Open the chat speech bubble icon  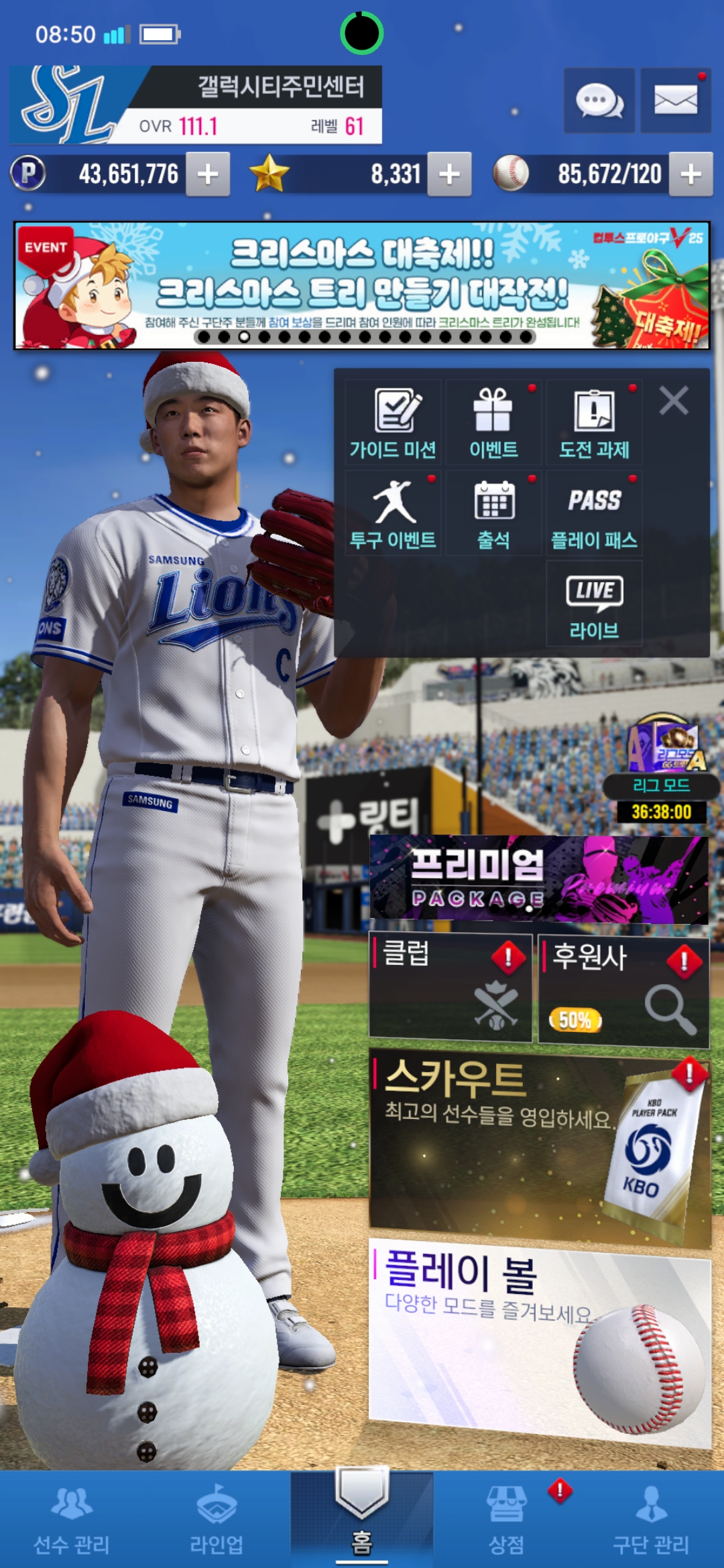[x=599, y=101]
